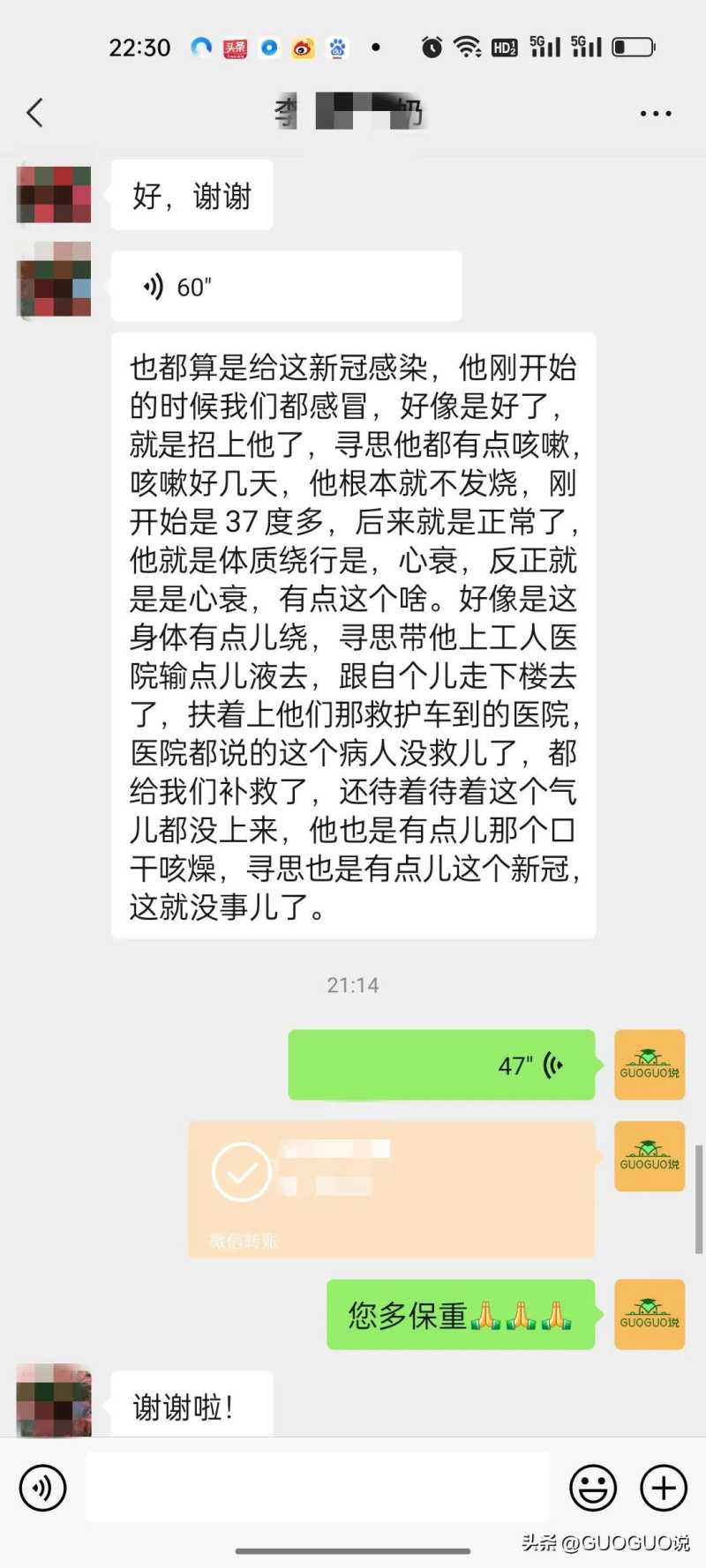Open the plus attachments menu
The width and height of the screenshot is (706, 1568).
tap(663, 1488)
